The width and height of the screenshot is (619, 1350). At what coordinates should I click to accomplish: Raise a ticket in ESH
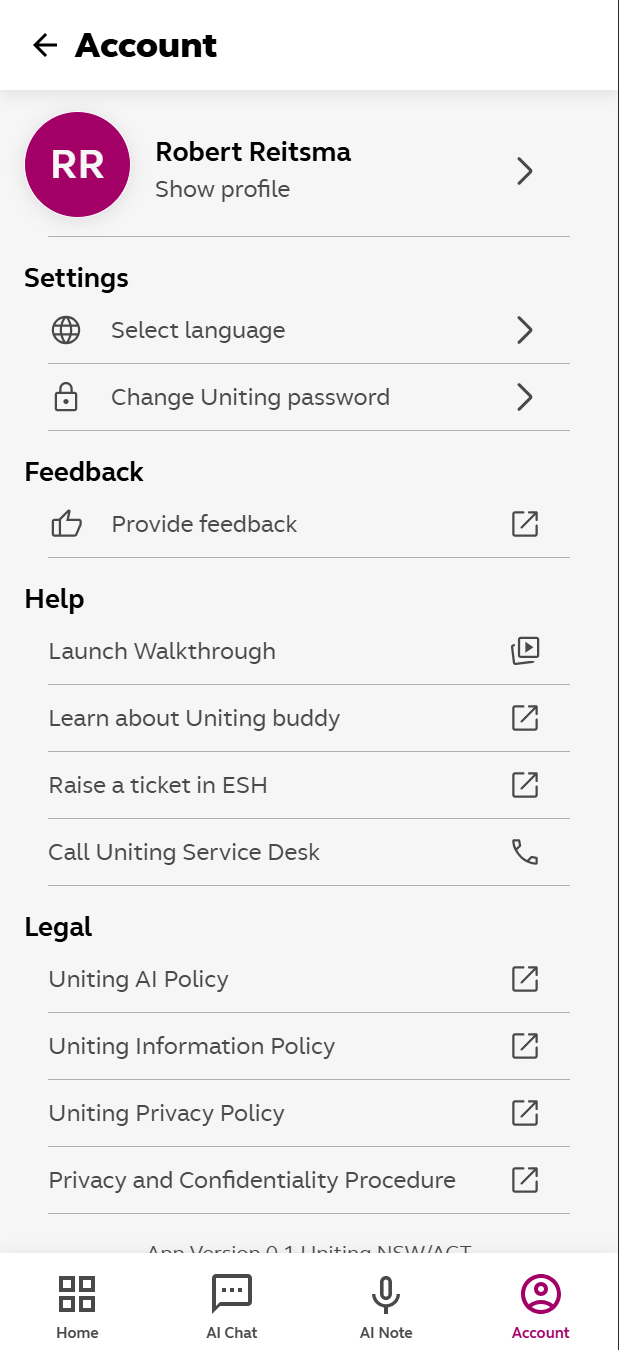pyautogui.click(x=300, y=785)
